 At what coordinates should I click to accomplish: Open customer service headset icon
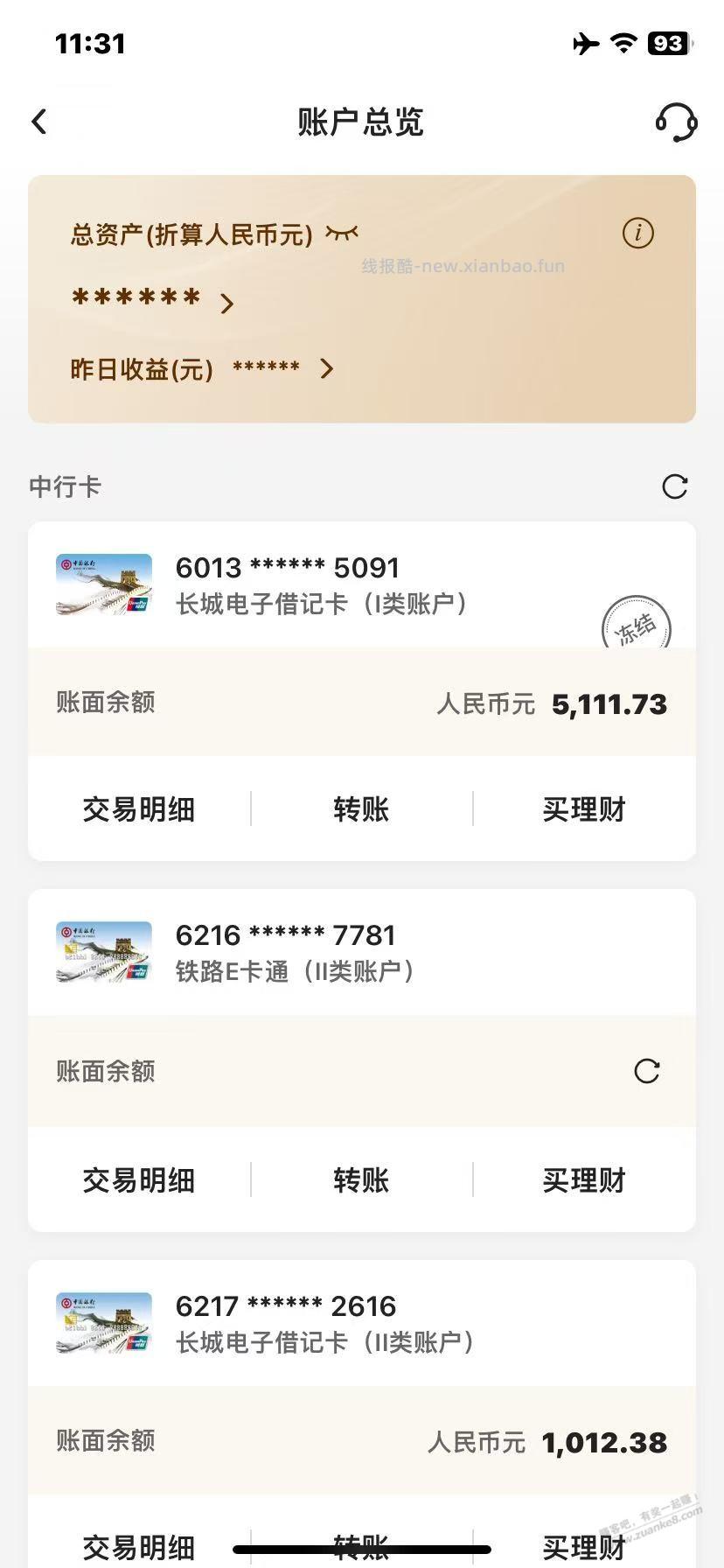point(677,122)
